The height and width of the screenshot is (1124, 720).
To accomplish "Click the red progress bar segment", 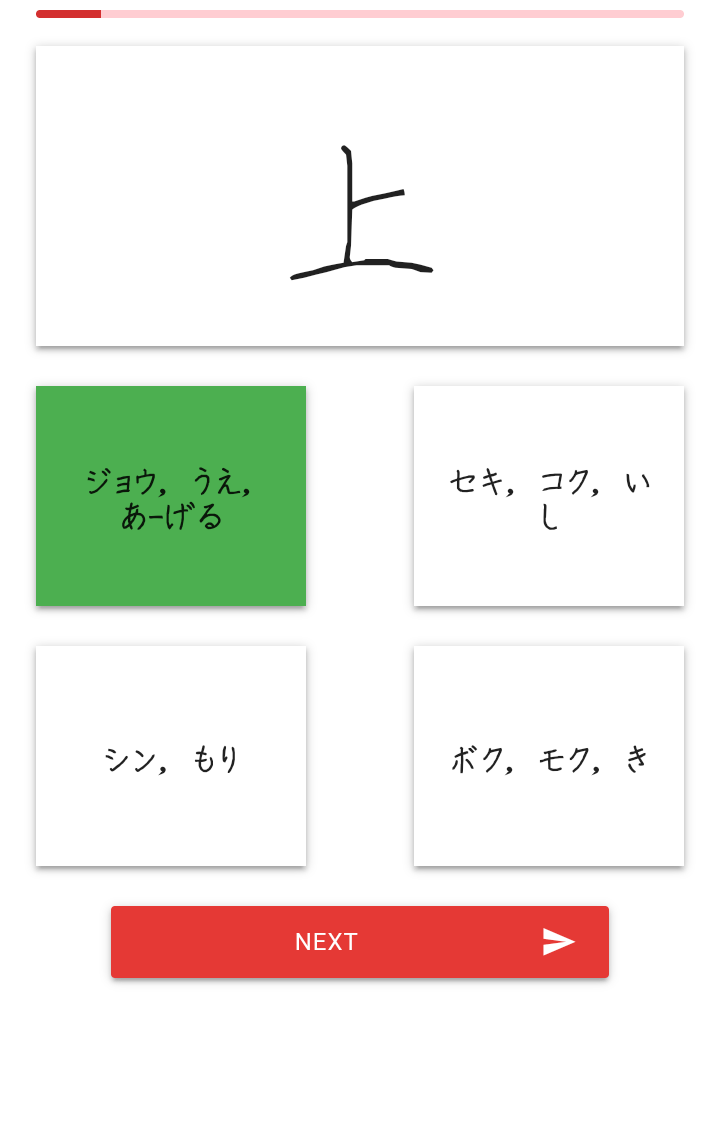I will (68, 13).
